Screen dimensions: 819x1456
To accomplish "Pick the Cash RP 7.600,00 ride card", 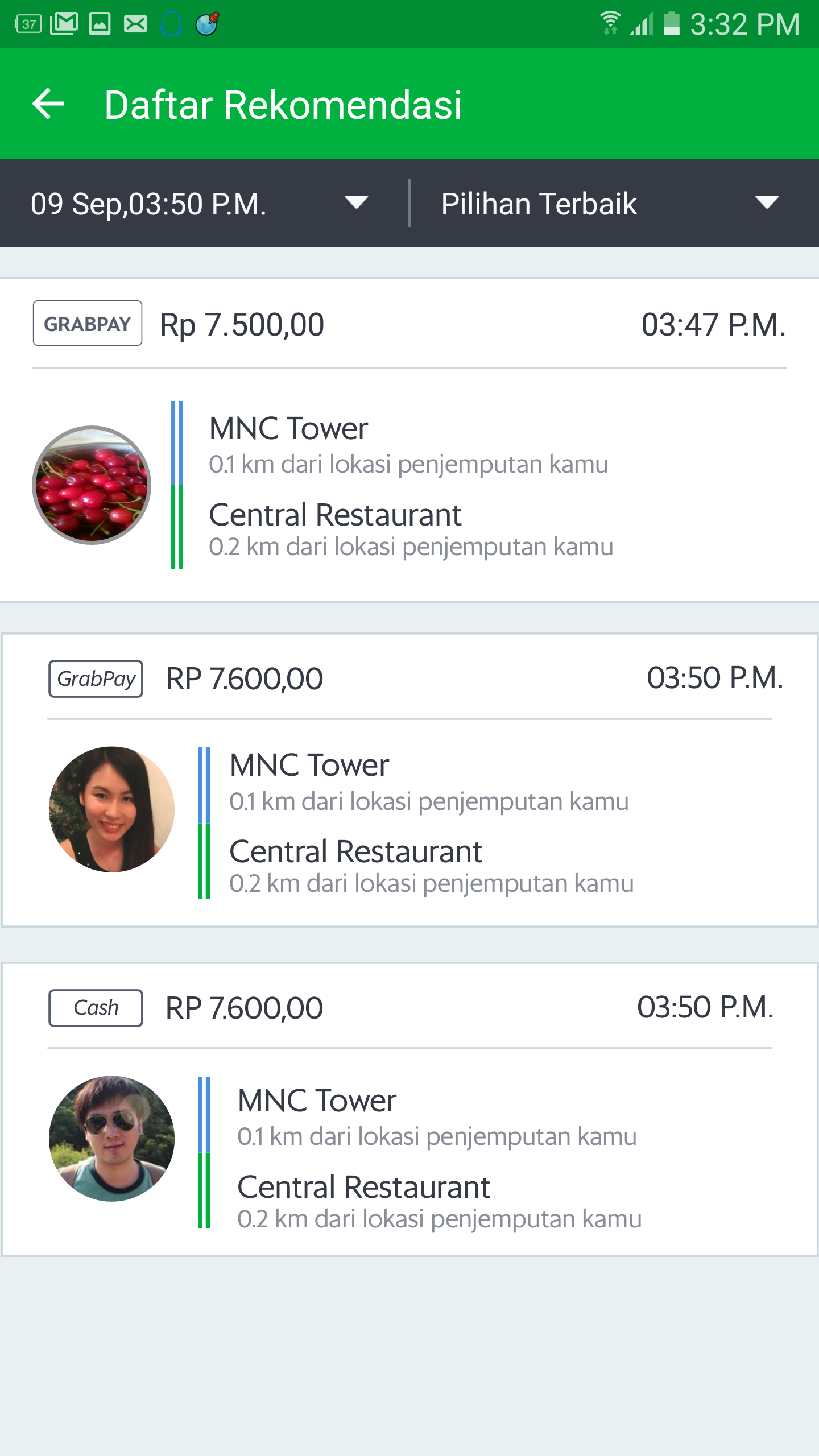I will tap(409, 1109).
